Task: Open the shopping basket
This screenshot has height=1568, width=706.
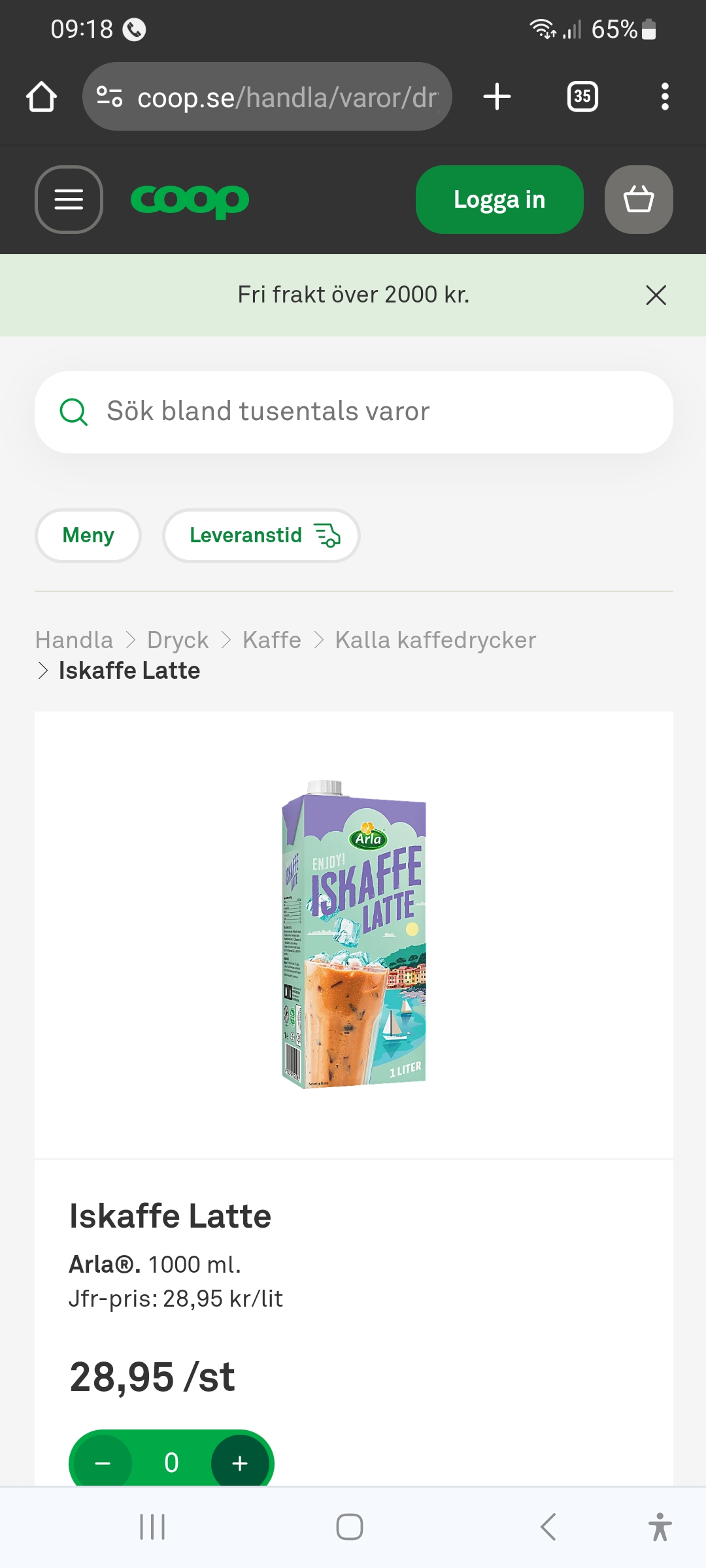Action: pyautogui.click(x=639, y=199)
